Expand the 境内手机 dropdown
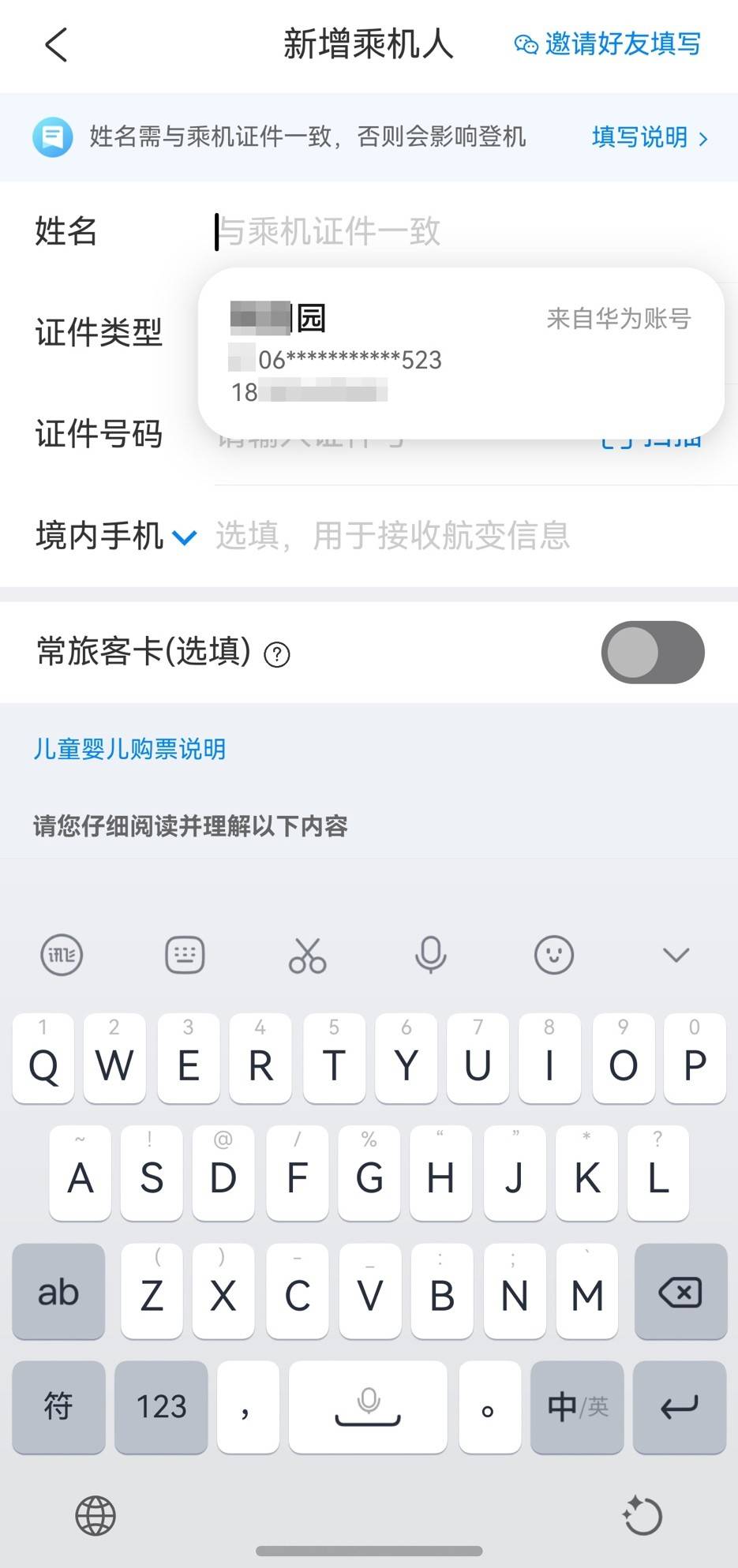Image resolution: width=738 pixels, height=1568 pixels. pos(185,537)
